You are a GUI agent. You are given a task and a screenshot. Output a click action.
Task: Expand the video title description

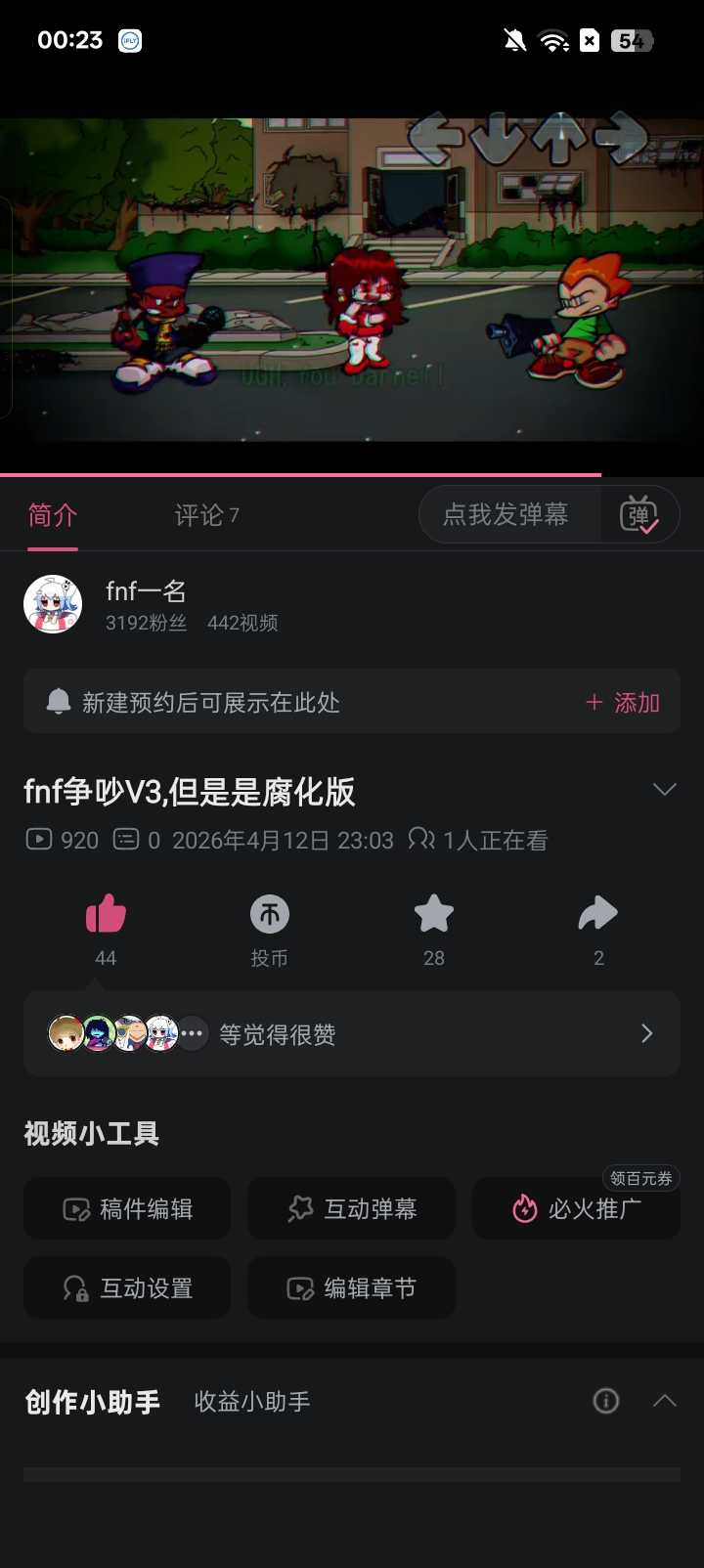click(x=664, y=790)
